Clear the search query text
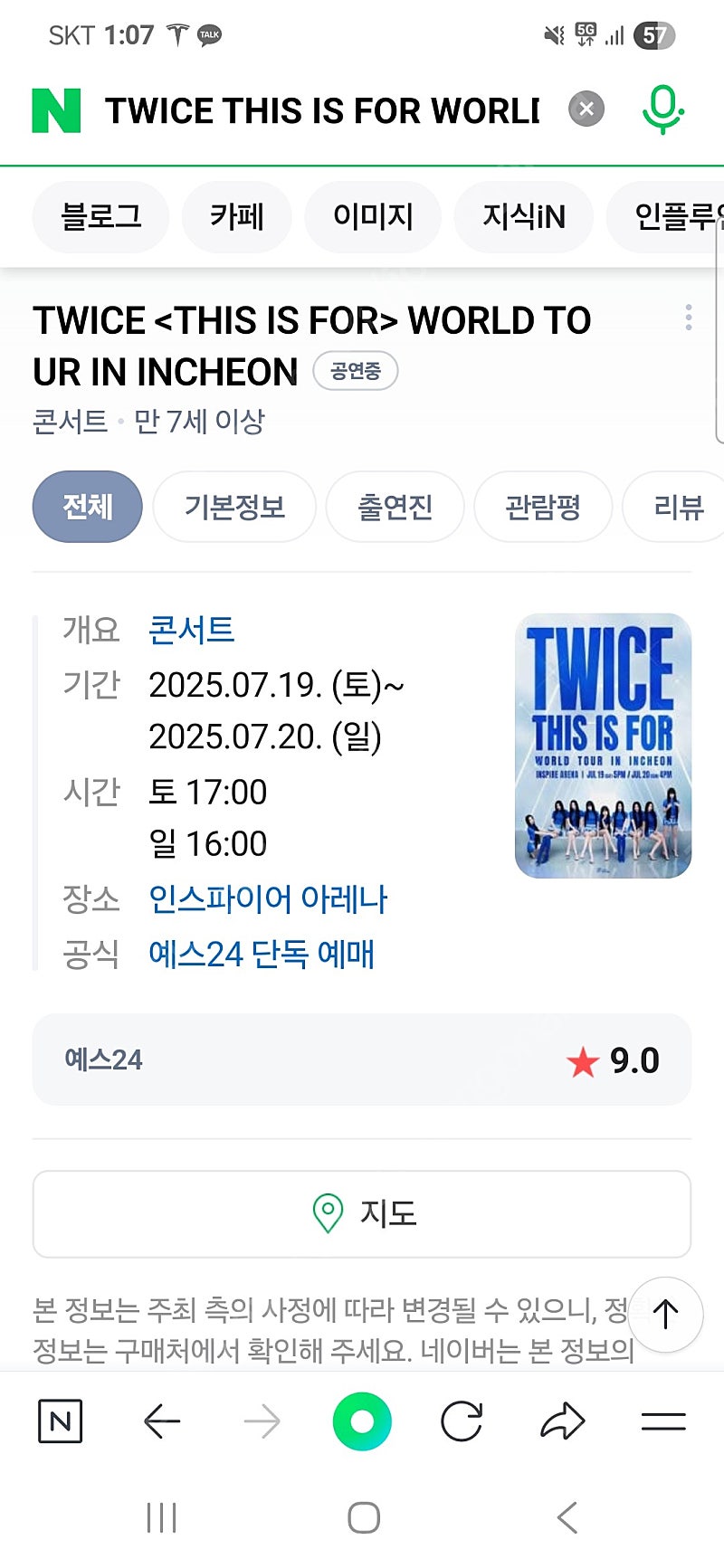The image size is (724, 1568). tap(586, 109)
